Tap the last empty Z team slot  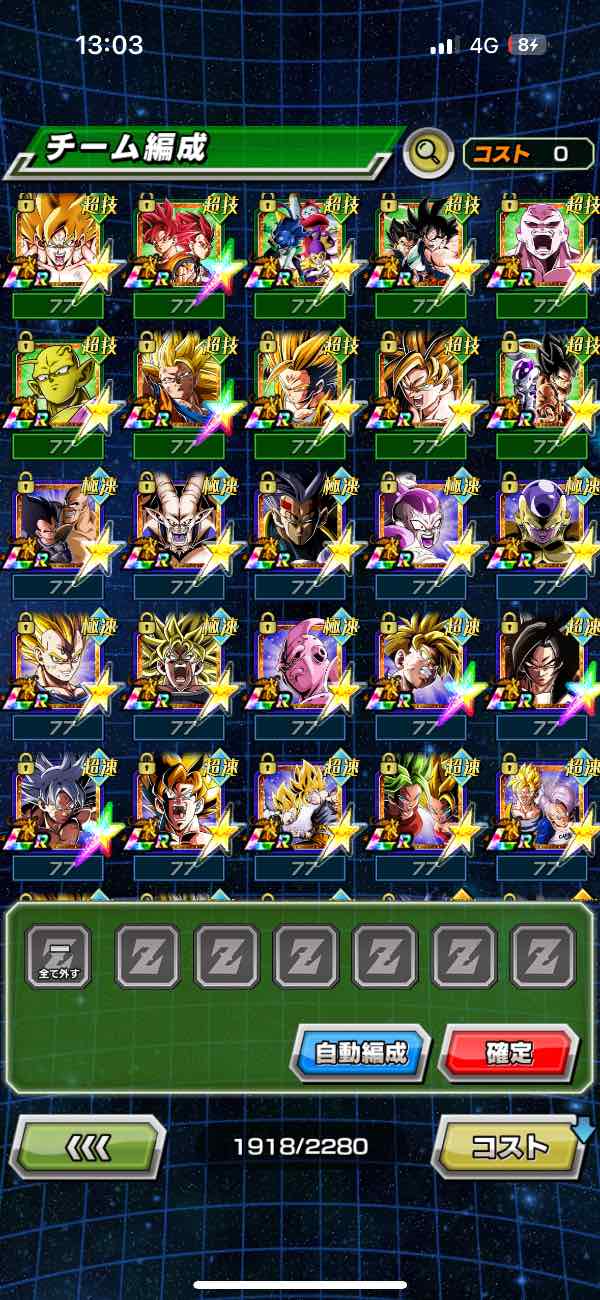click(543, 957)
